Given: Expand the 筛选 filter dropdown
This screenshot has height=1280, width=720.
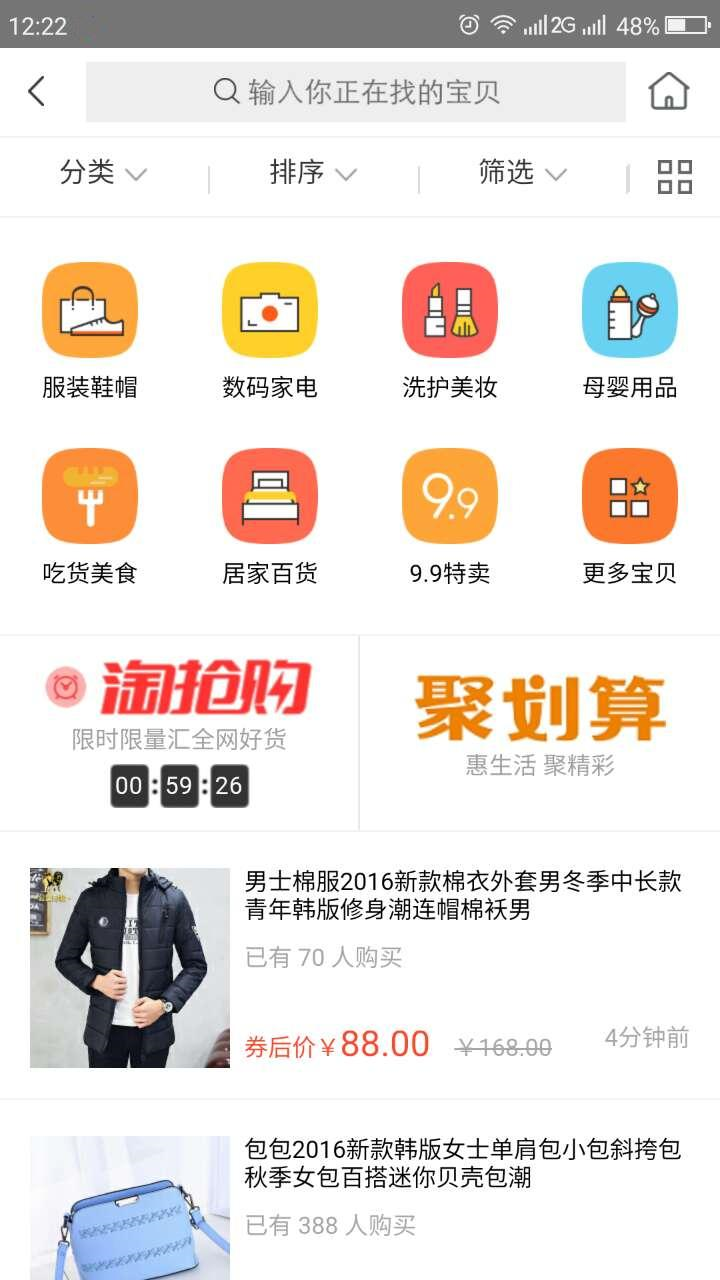Looking at the screenshot, I should [522, 173].
